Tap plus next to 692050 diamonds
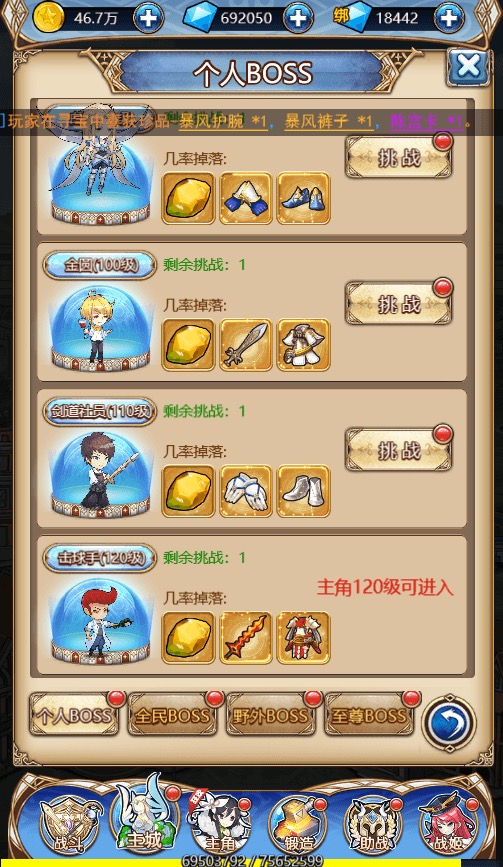503x867 pixels. click(x=298, y=18)
